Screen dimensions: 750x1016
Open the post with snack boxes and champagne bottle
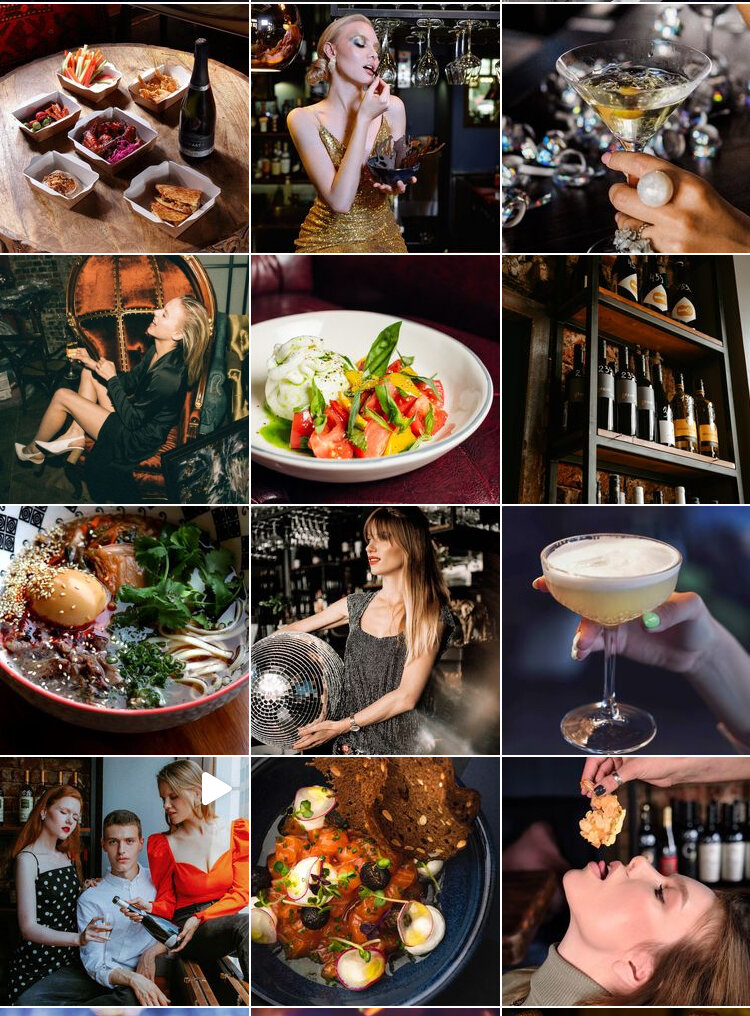tap(124, 128)
